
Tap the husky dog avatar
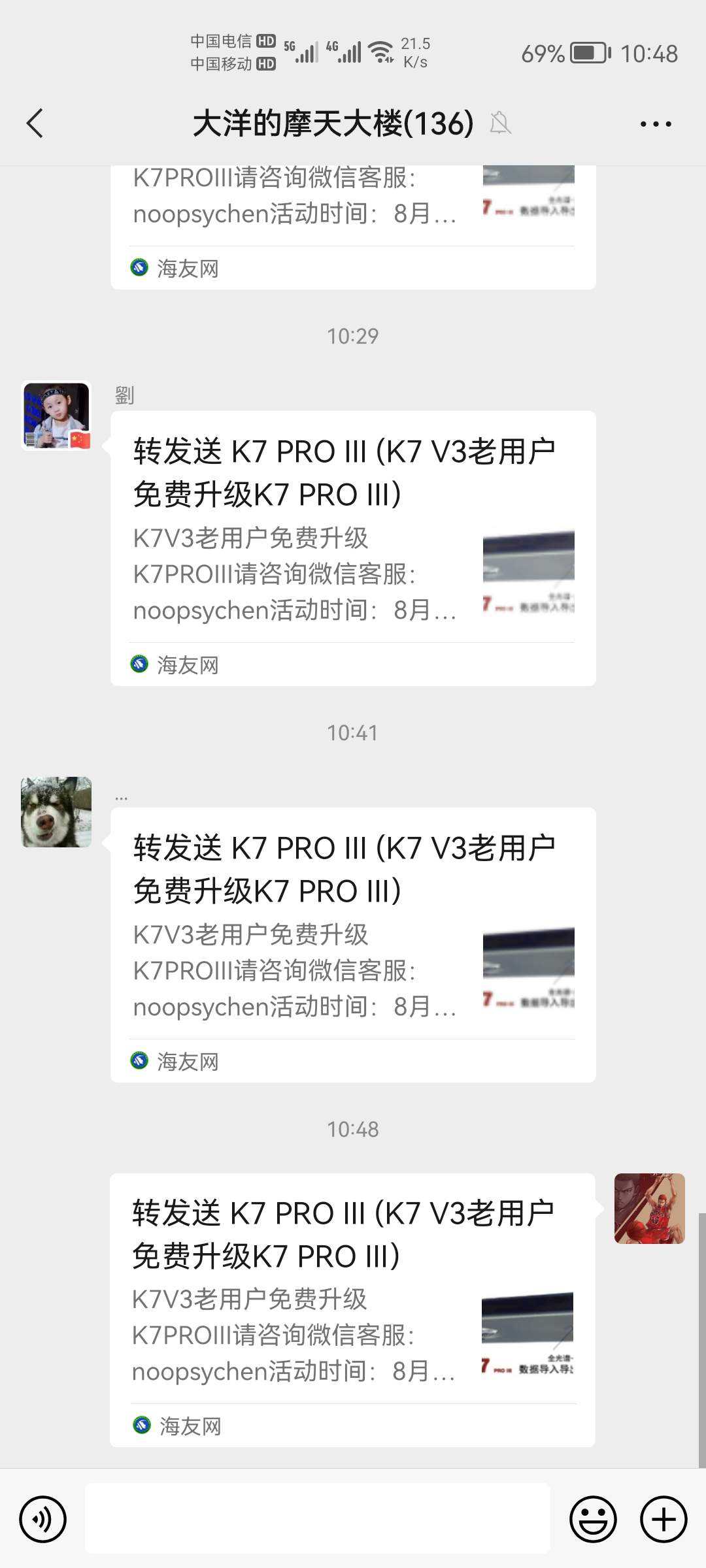pyautogui.click(x=56, y=812)
